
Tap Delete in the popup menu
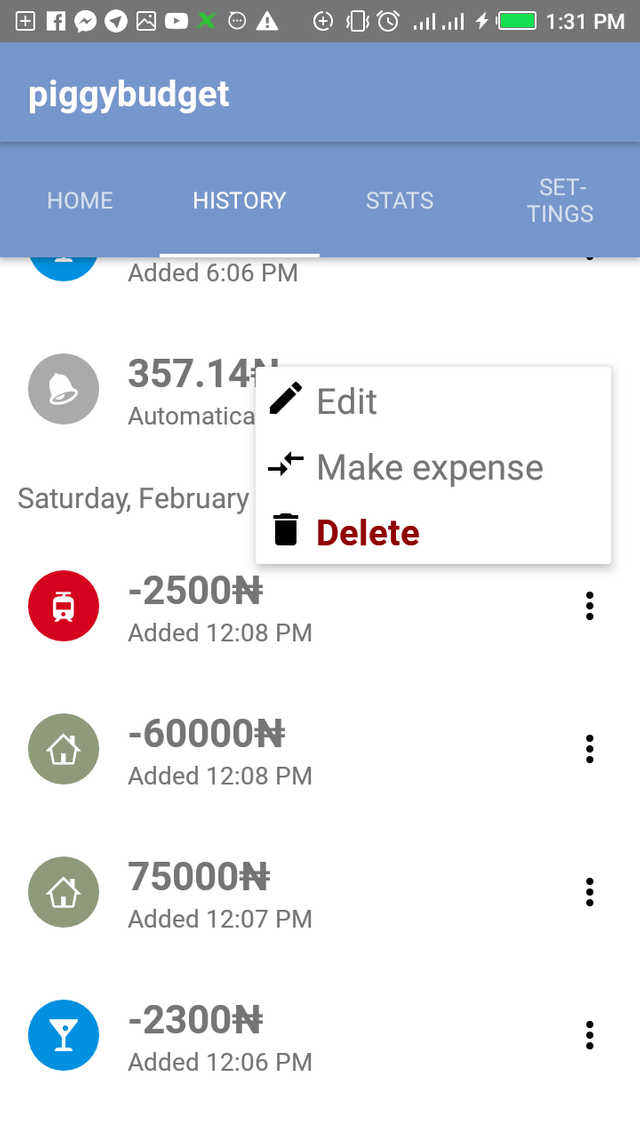coord(367,532)
